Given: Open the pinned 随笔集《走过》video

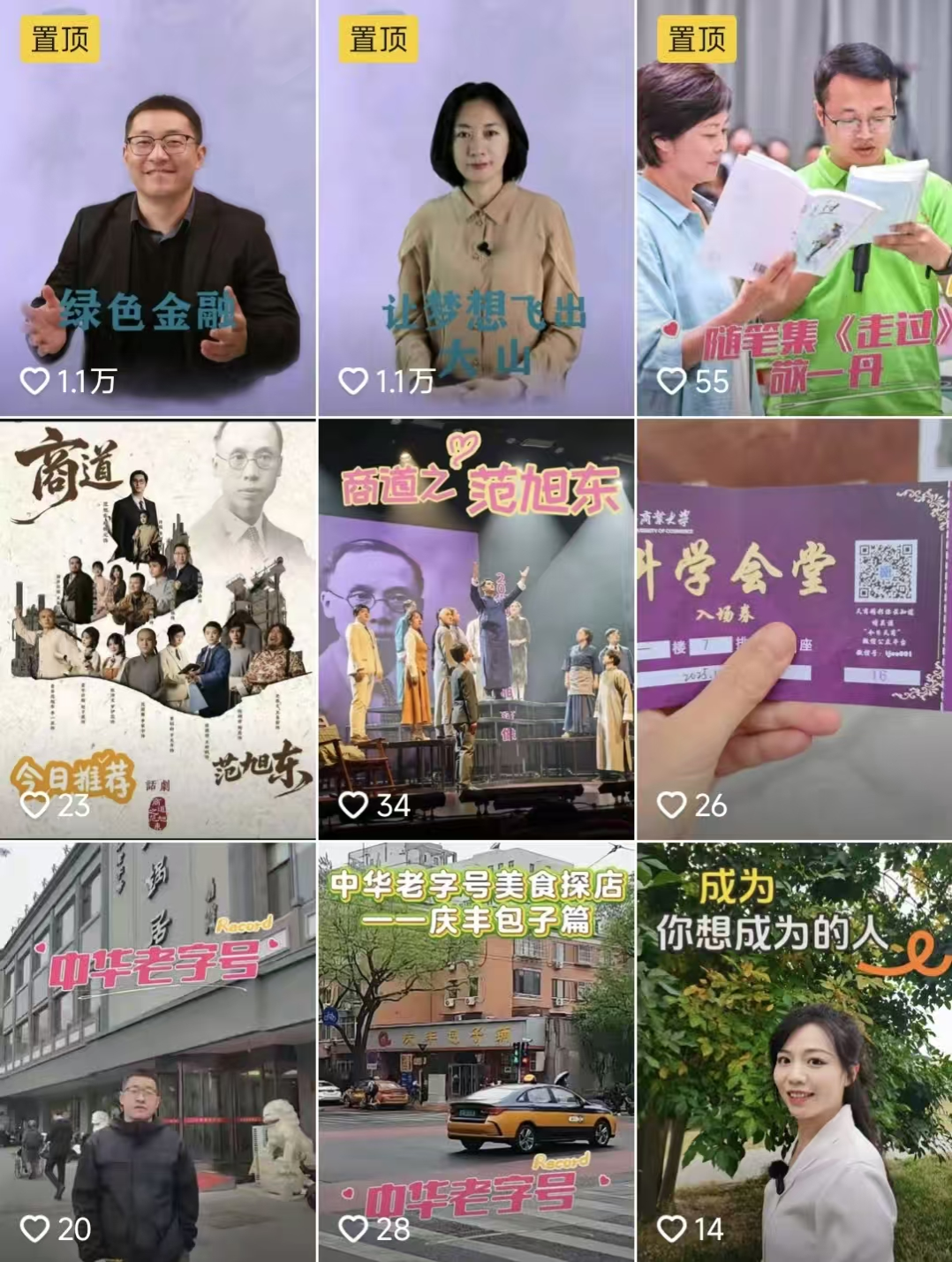Looking at the screenshot, I should (794, 208).
